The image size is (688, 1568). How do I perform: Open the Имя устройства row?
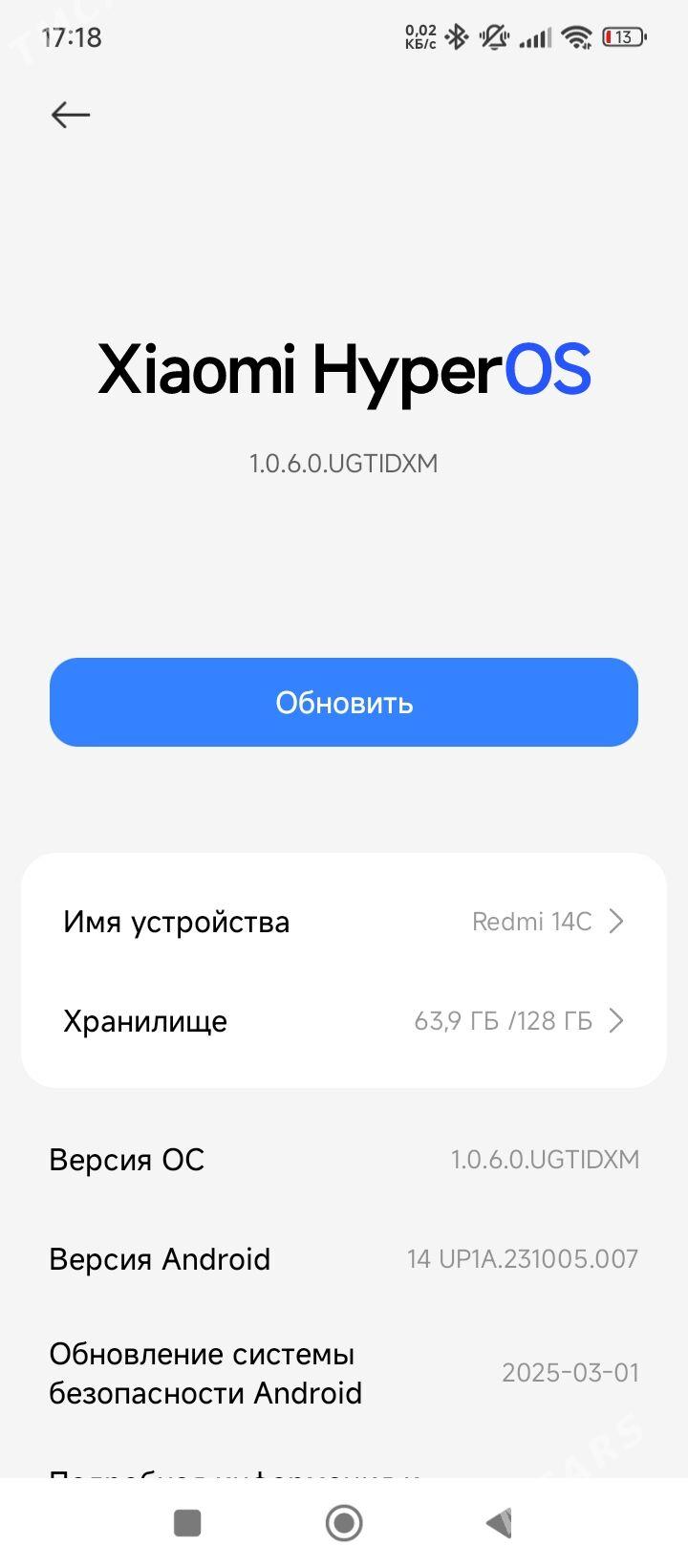click(x=344, y=922)
